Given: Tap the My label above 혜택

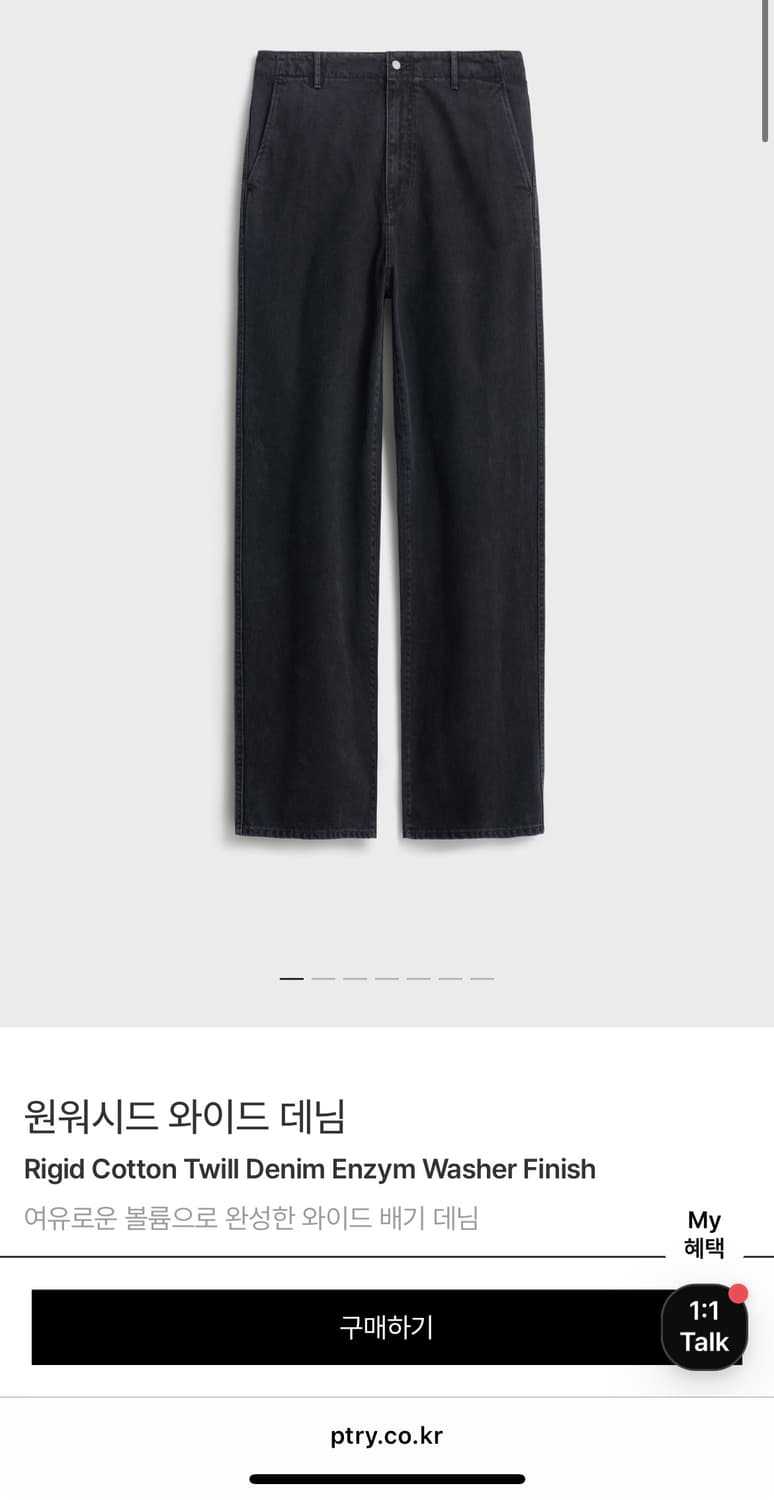Looking at the screenshot, I should pyautogui.click(x=704, y=1219).
